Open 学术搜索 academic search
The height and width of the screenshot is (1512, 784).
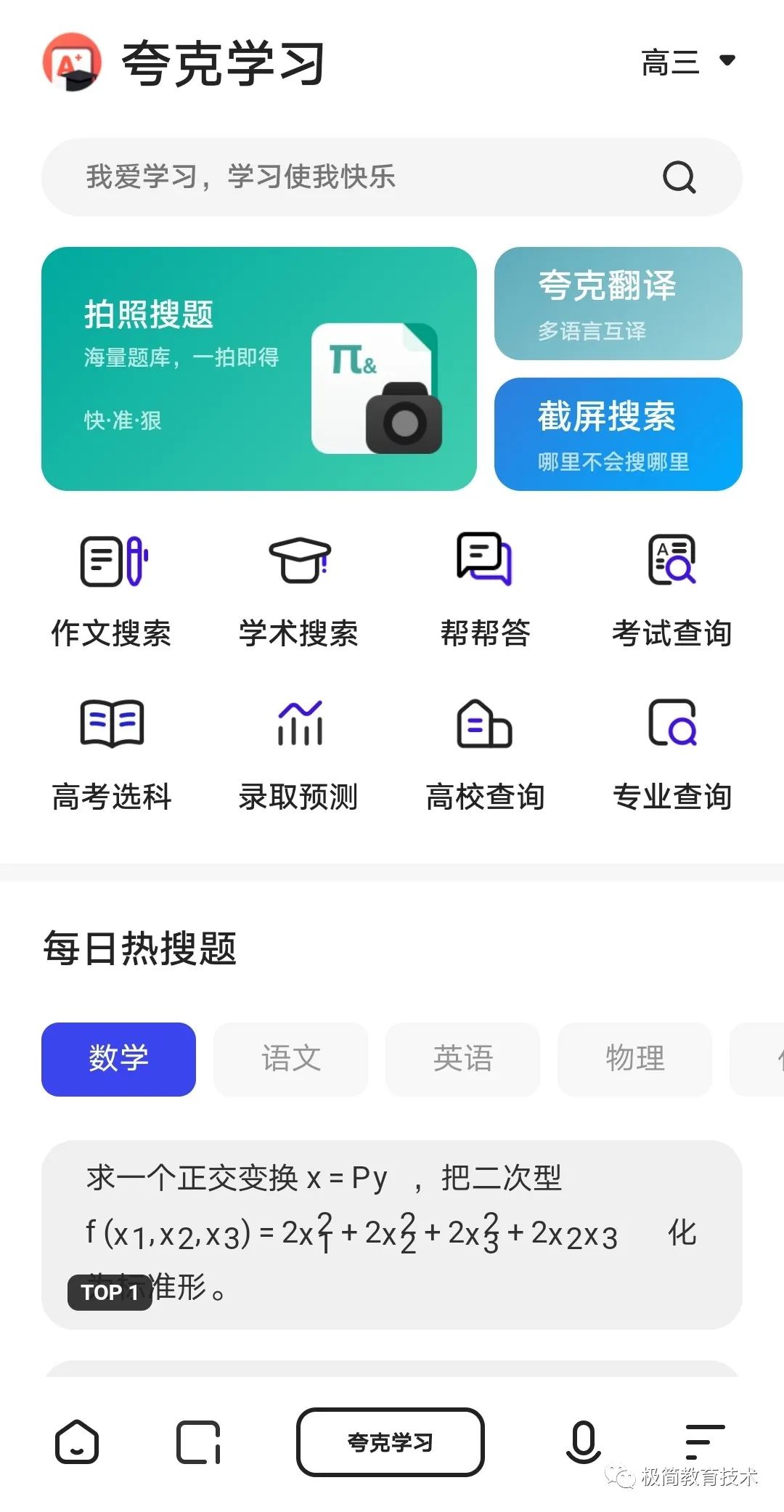pyautogui.click(x=298, y=590)
